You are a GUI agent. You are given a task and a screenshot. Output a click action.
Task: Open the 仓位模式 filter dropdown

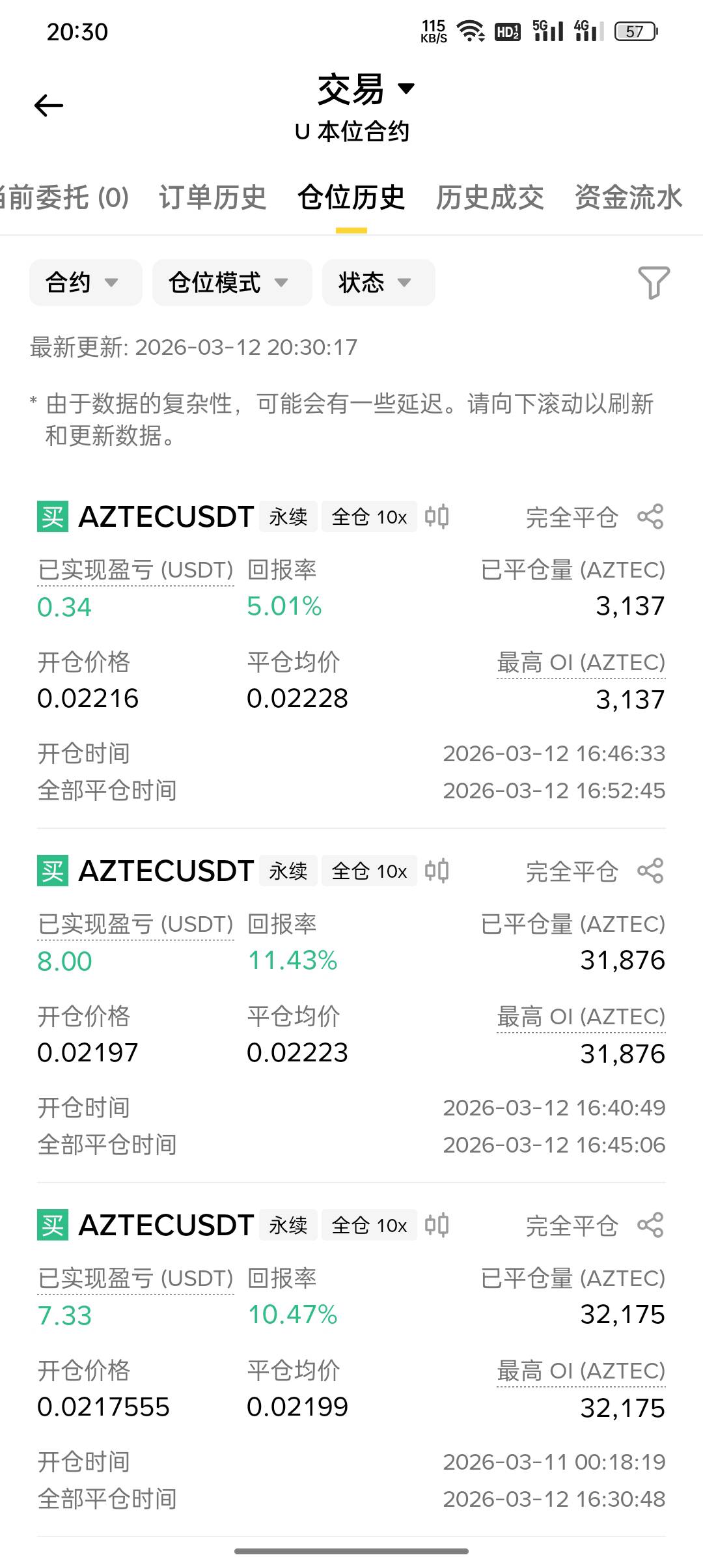[232, 283]
